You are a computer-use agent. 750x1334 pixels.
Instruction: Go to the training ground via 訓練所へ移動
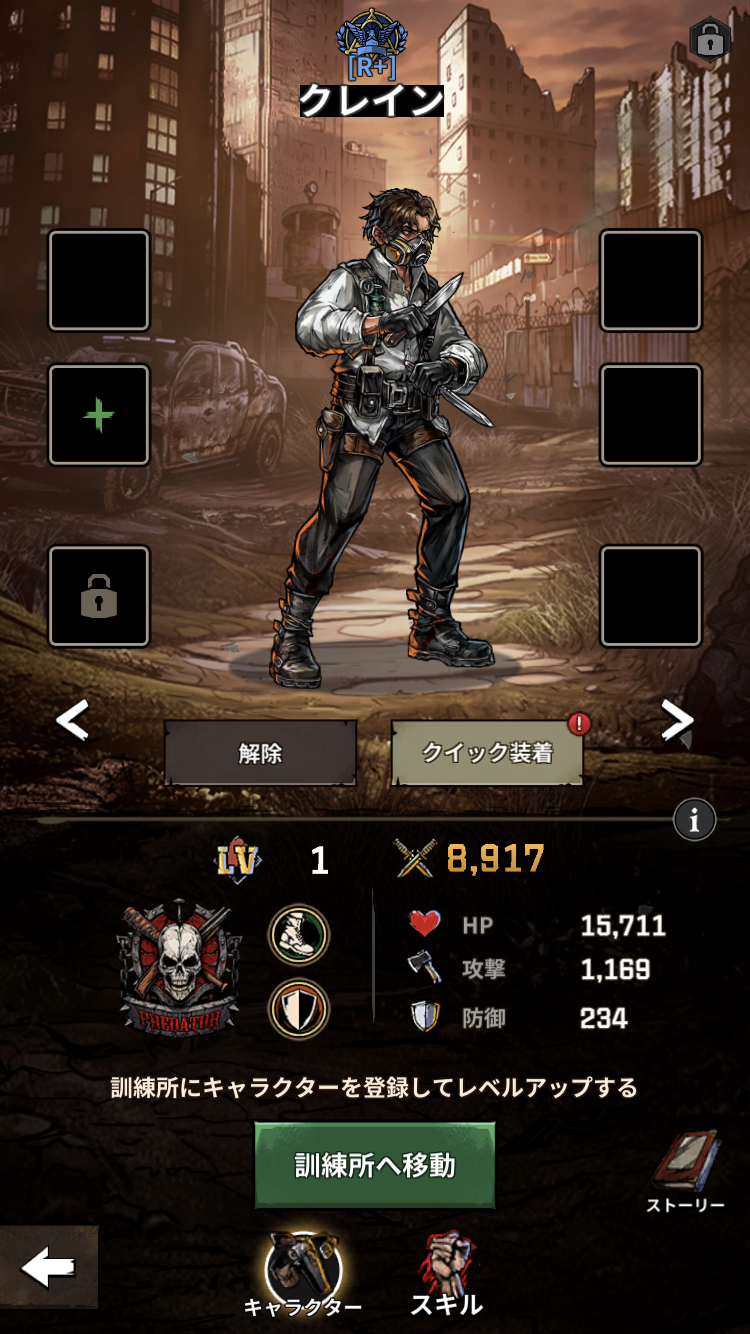point(375,1165)
